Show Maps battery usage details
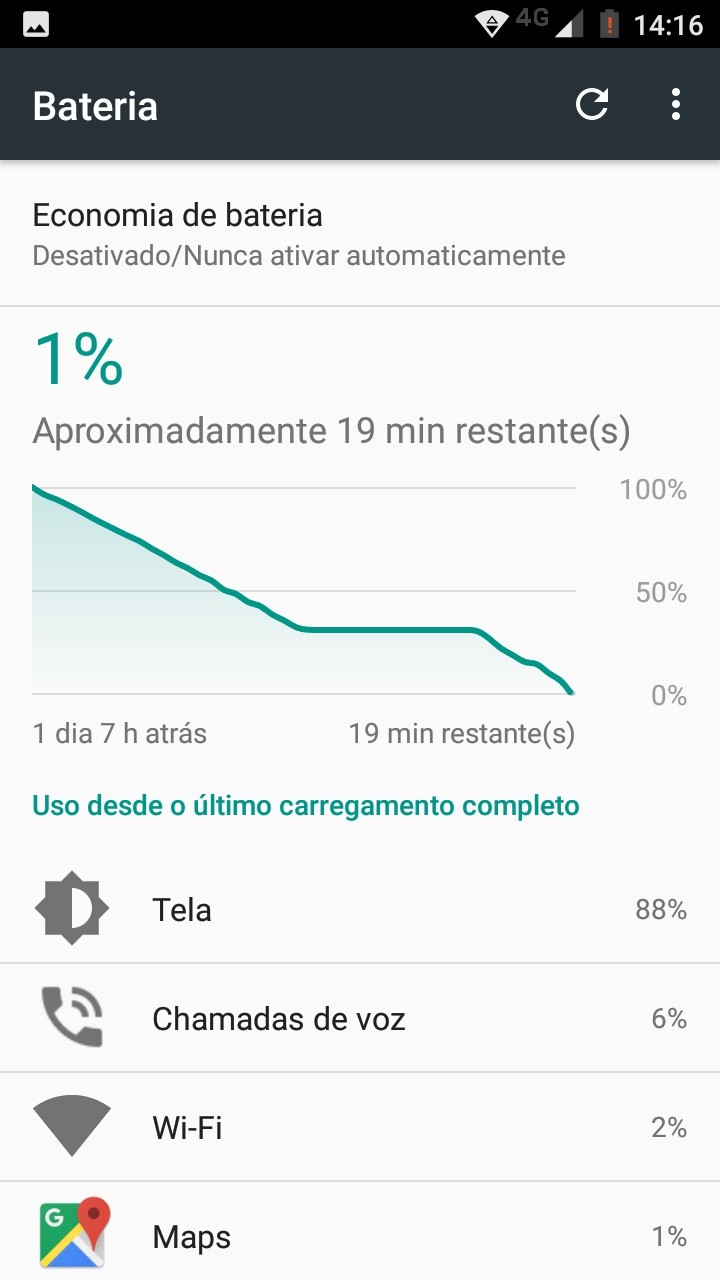Viewport: 720px width, 1280px height. tap(360, 1232)
